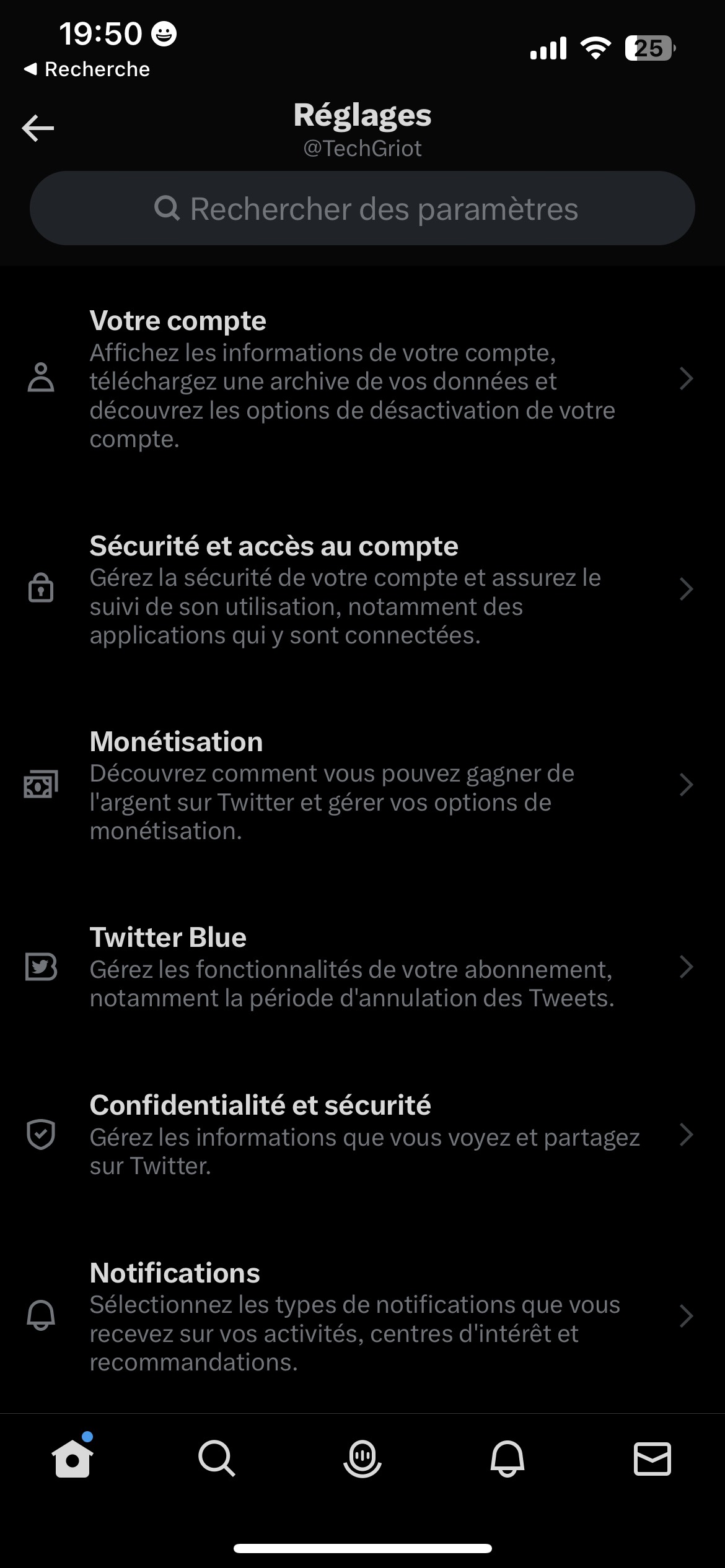725x1568 pixels.
Task: Return to Recherche app via status bar
Action: pos(87,69)
